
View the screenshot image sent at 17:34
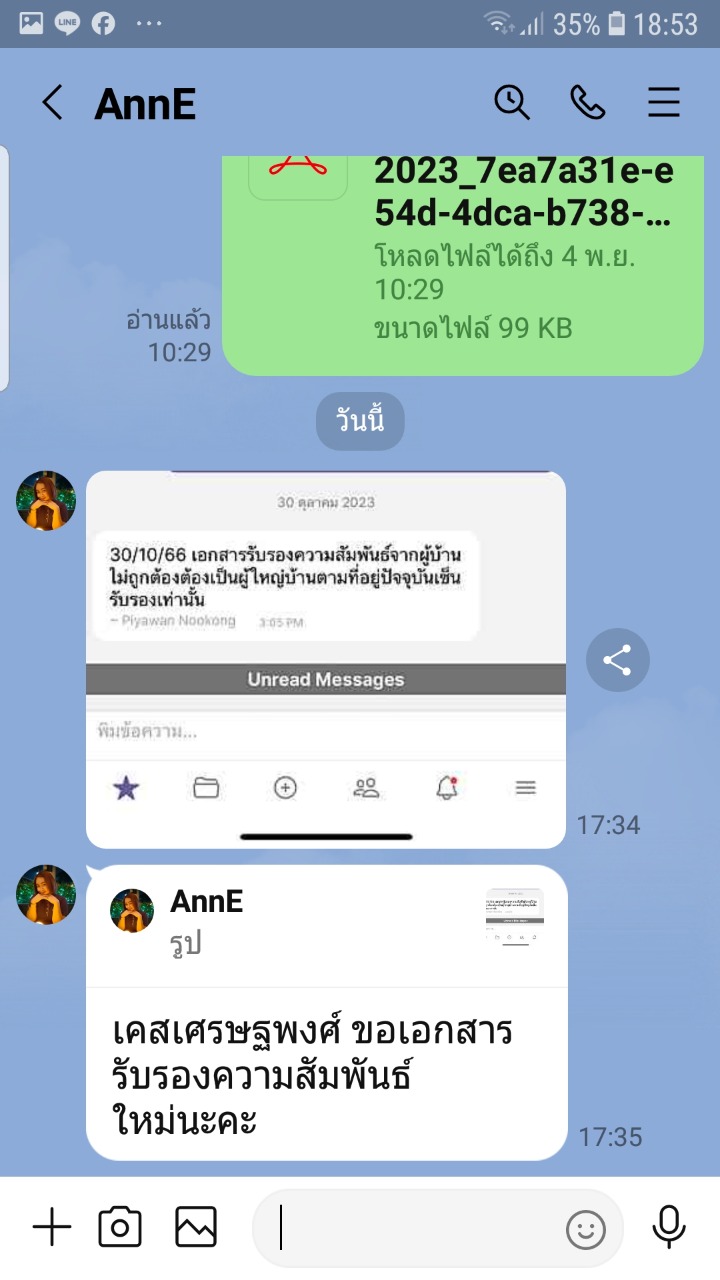click(326, 659)
